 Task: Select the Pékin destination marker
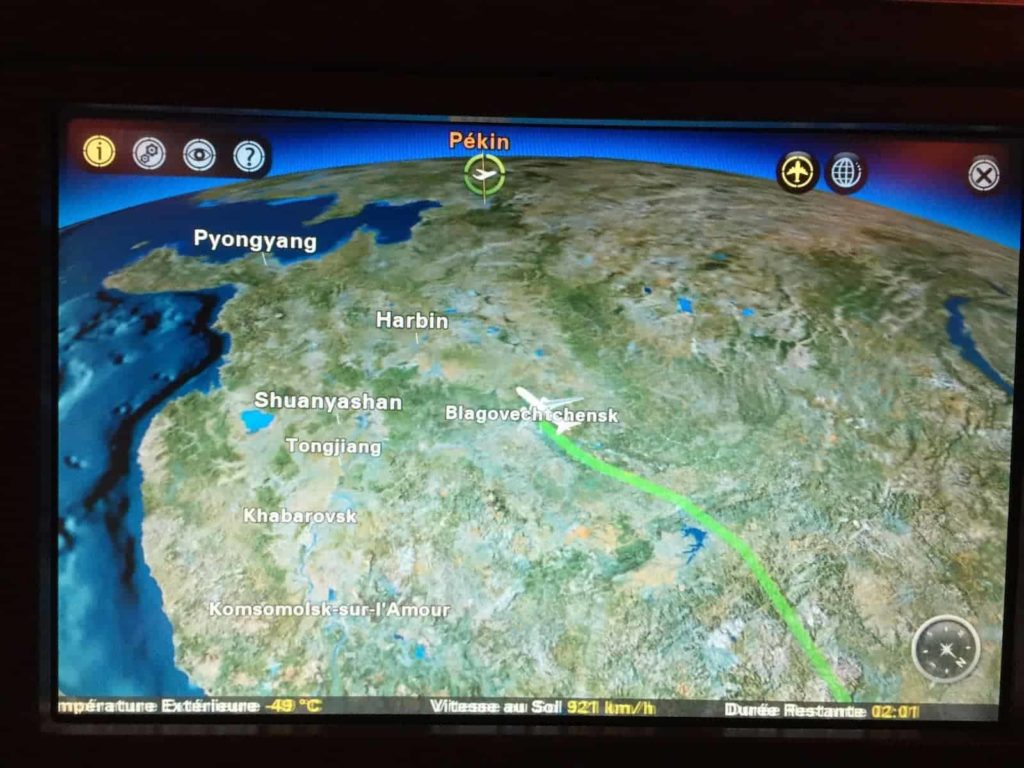click(x=484, y=174)
